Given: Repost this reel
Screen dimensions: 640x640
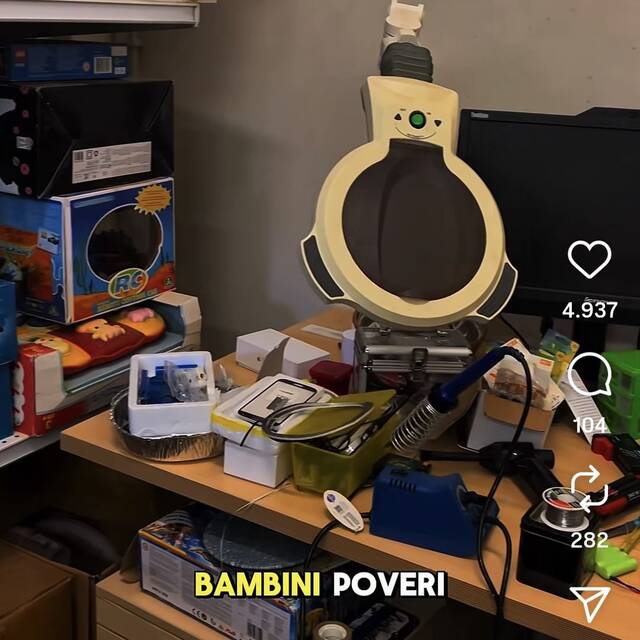Looking at the screenshot, I should (x=589, y=487).
